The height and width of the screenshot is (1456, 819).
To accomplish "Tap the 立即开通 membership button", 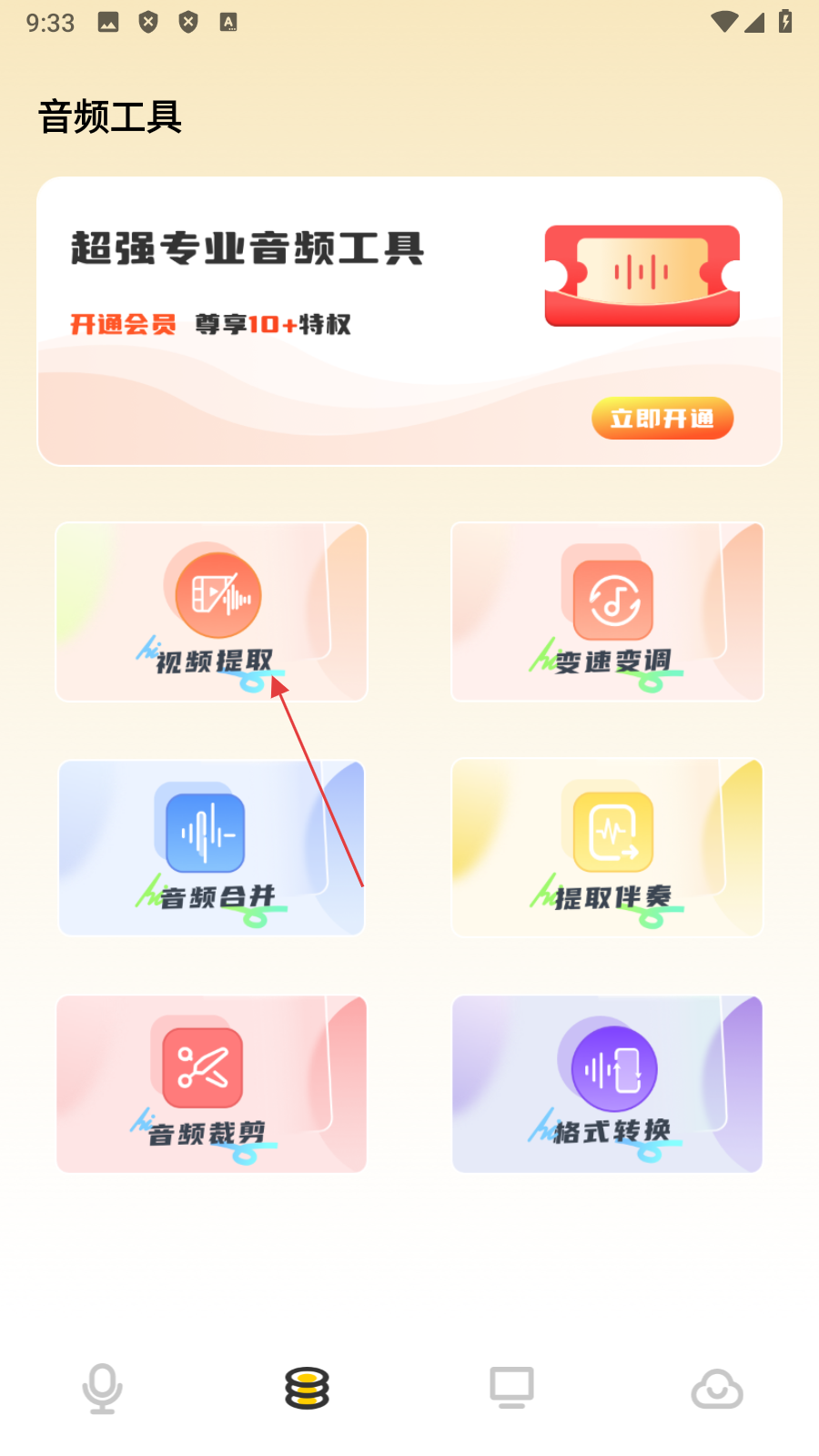I will click(662, 419).
